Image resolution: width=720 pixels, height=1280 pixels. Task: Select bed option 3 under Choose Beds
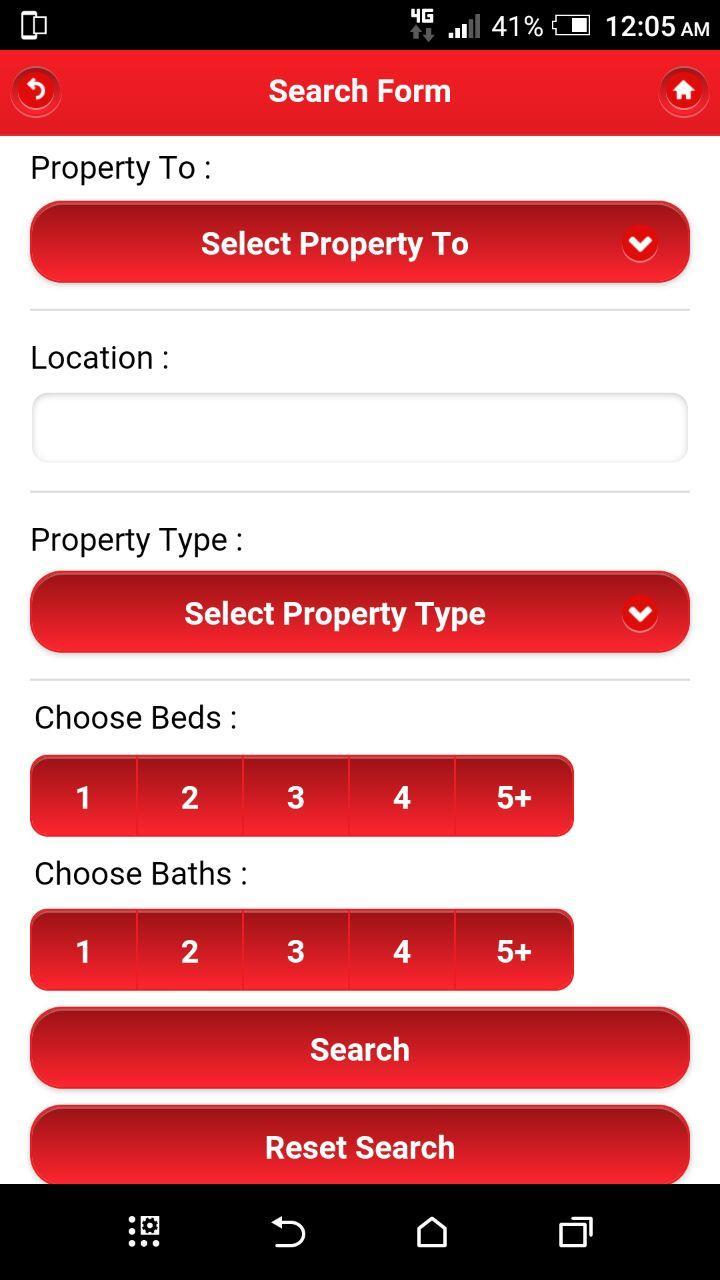[296, 796]
